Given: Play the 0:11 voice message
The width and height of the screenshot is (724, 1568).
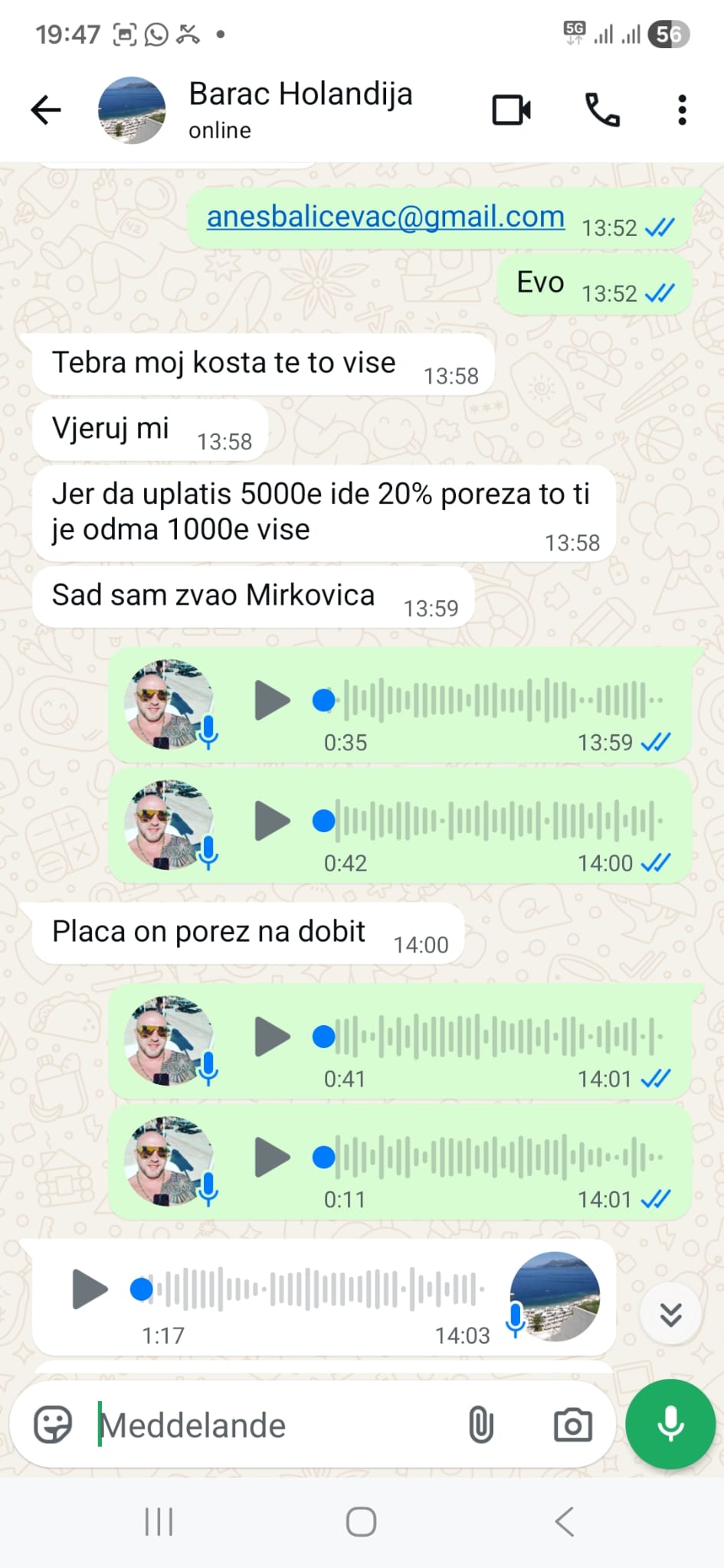Looking at the screenshot, I should click(272, 1157).
